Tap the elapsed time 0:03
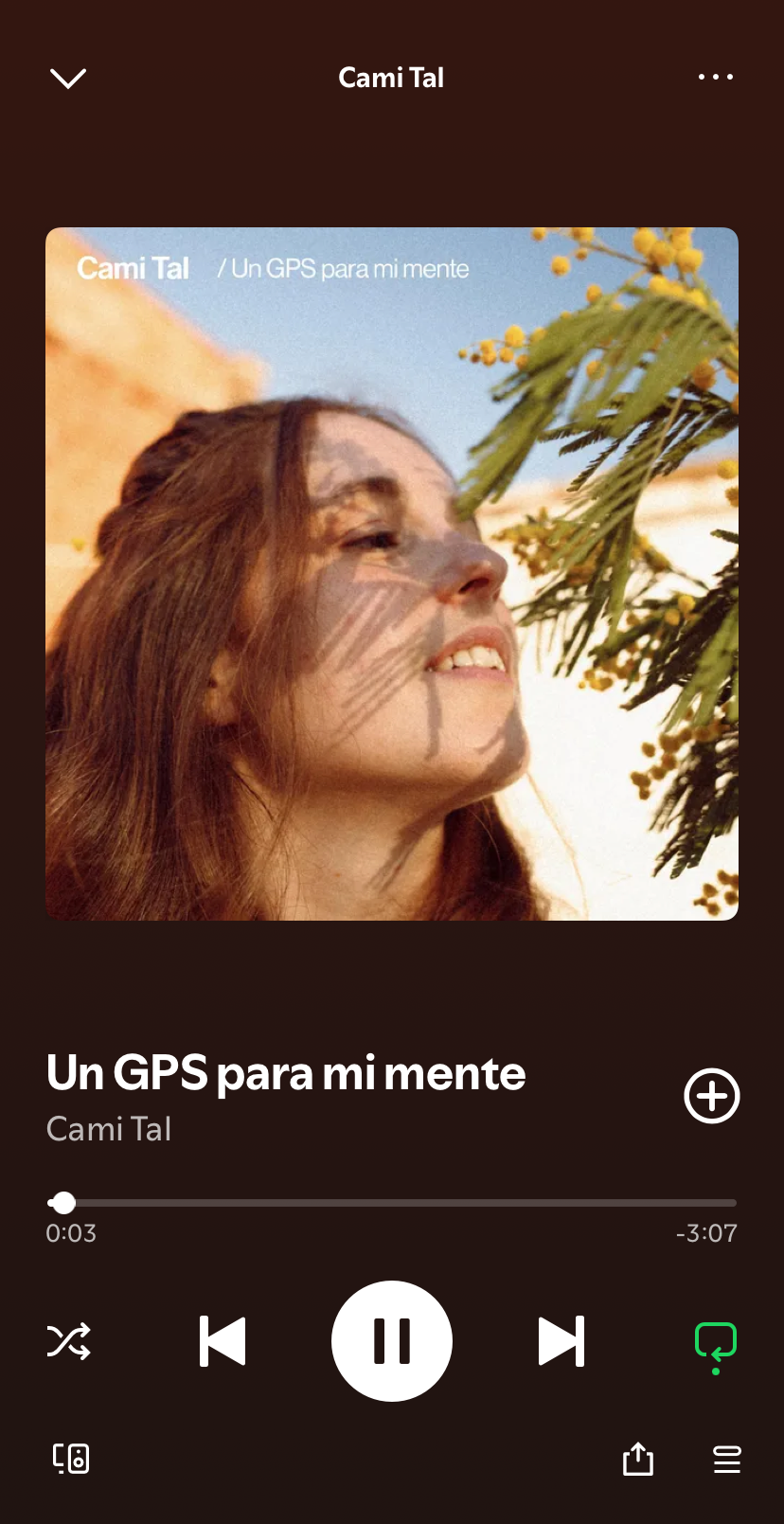The image size is (784, 1524). (x=71, y=1232)
